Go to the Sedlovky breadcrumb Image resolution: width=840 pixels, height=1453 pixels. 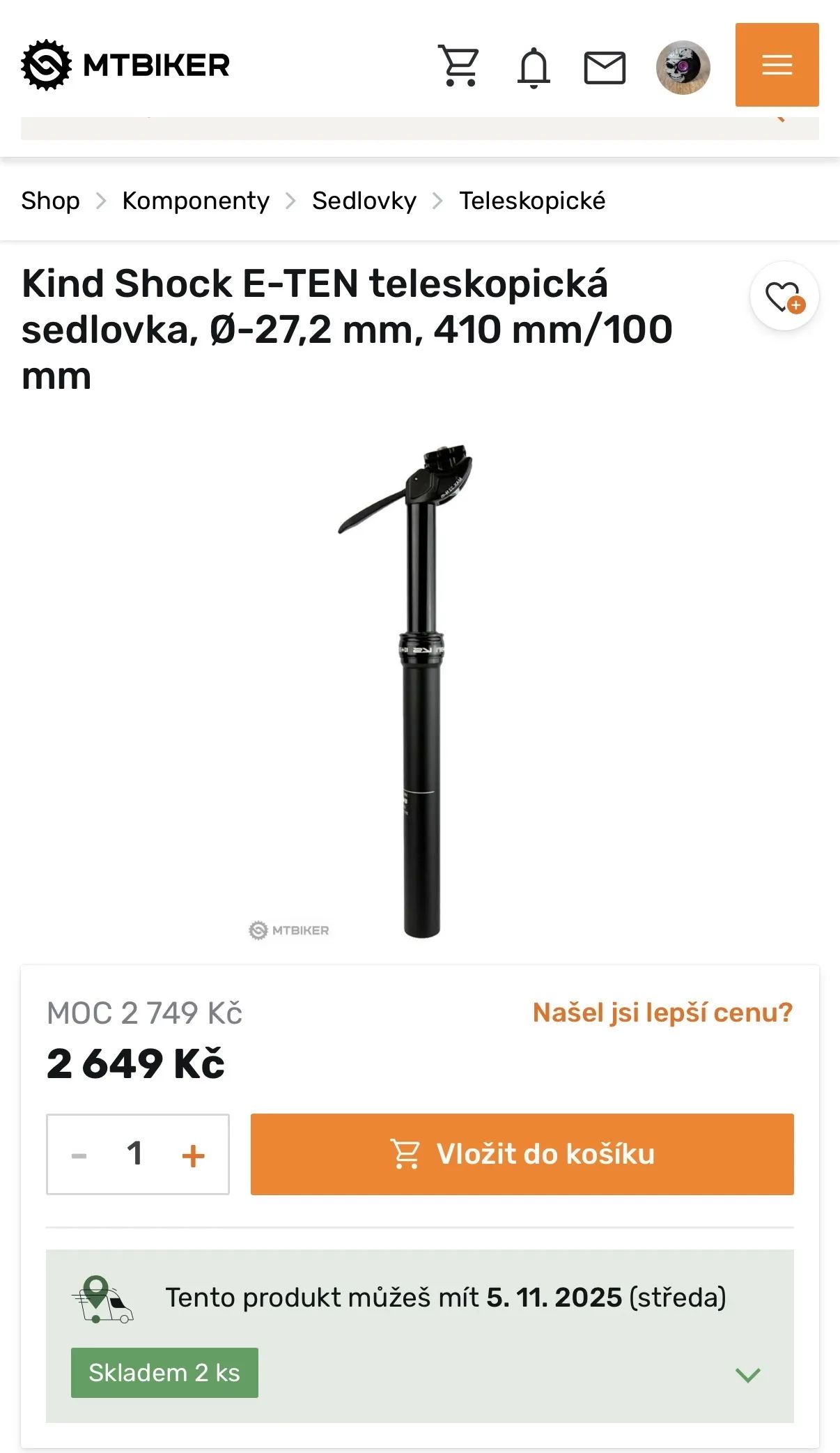coord(364,201)
